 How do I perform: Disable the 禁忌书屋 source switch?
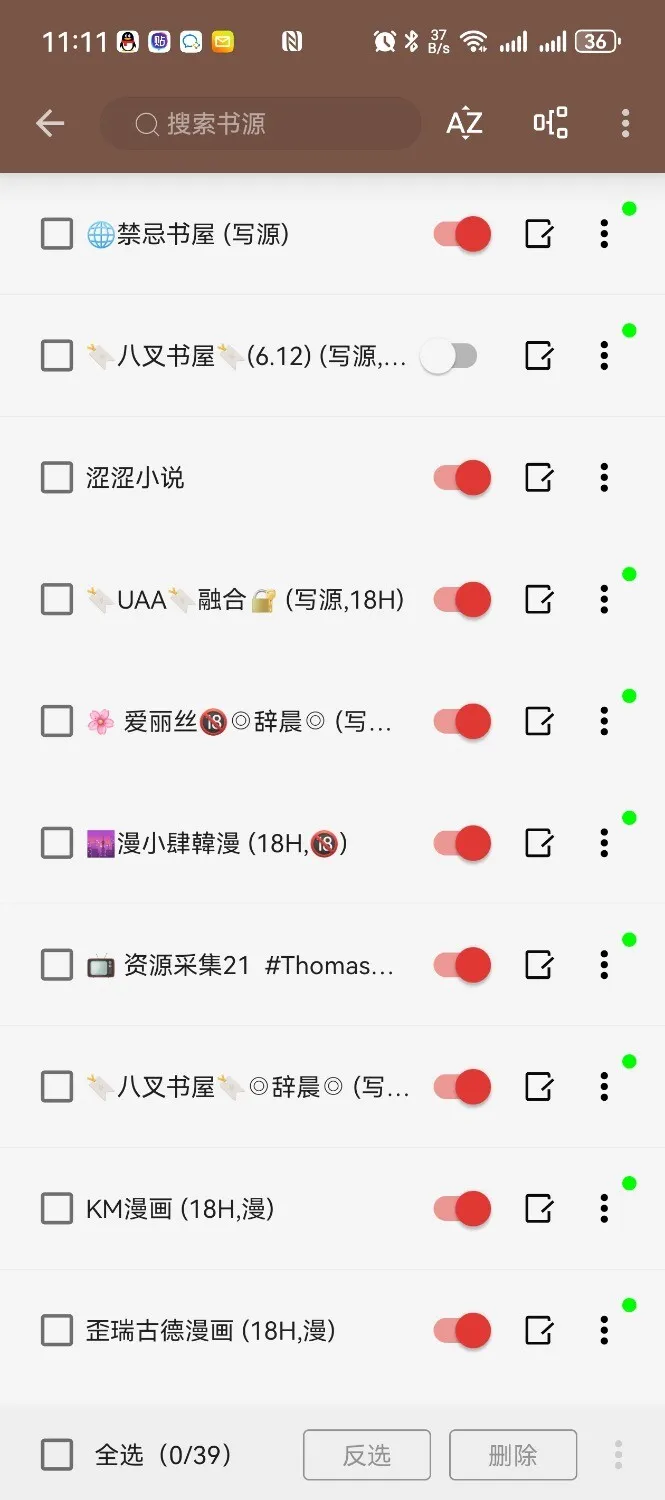point(462,234)
